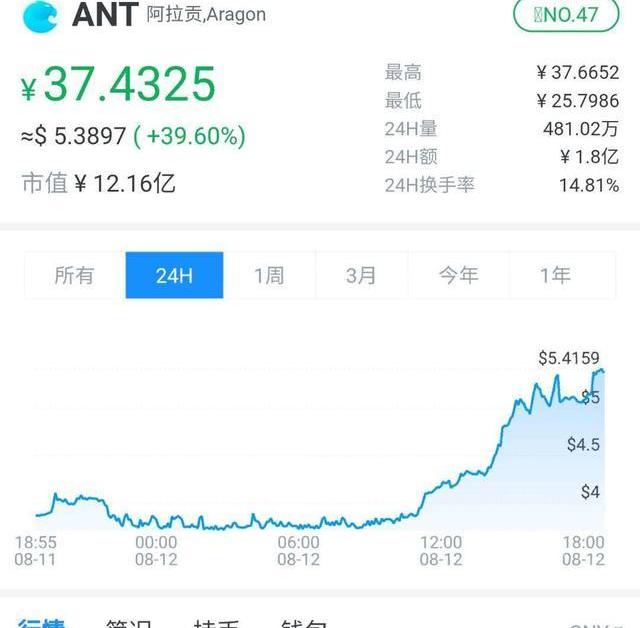View the 今年 price trend
The height and width of the screenshot is (628, 640).
click(458, 275)
